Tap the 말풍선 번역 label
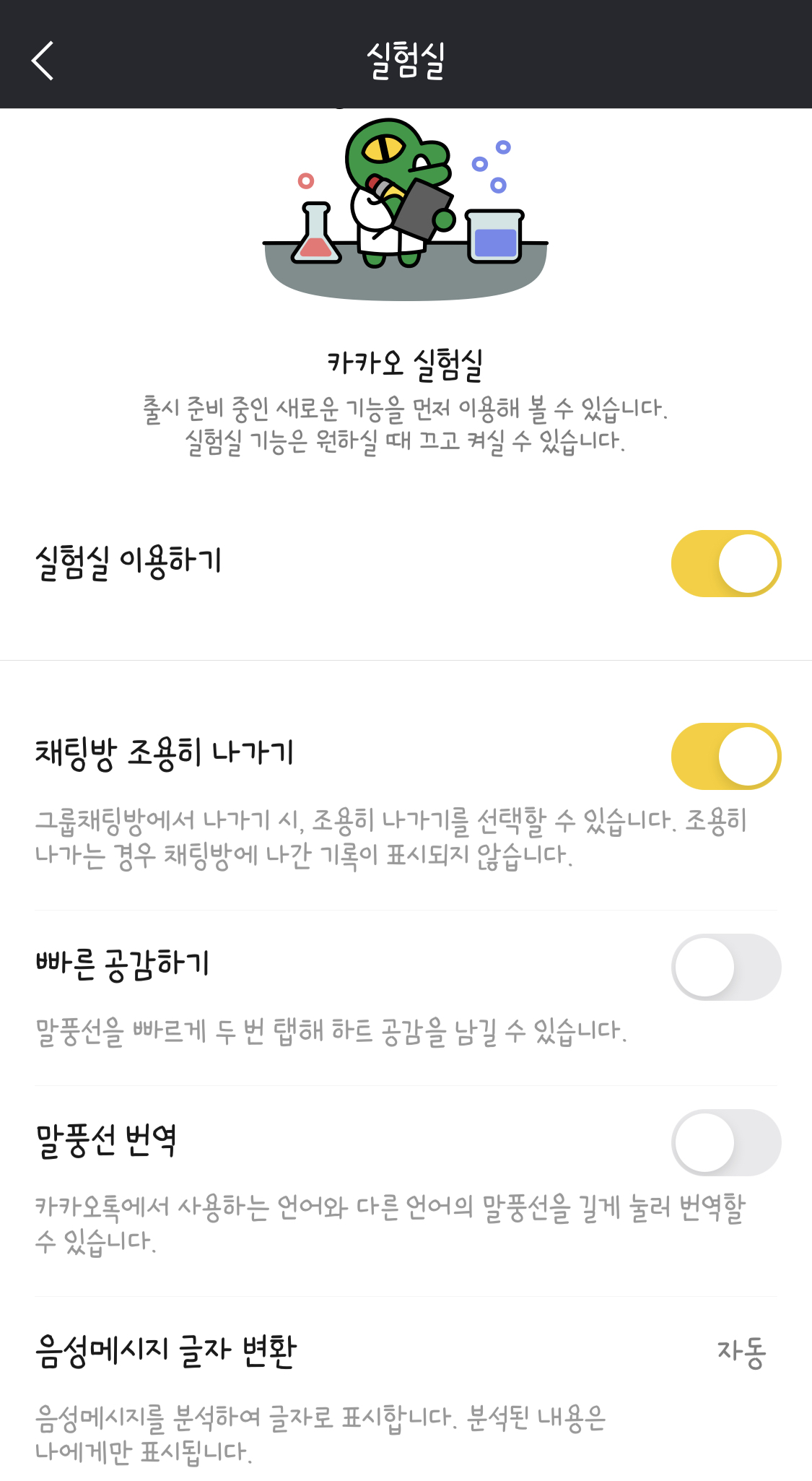This screenshot has height=1481, width=812. tap(105, 1141)
